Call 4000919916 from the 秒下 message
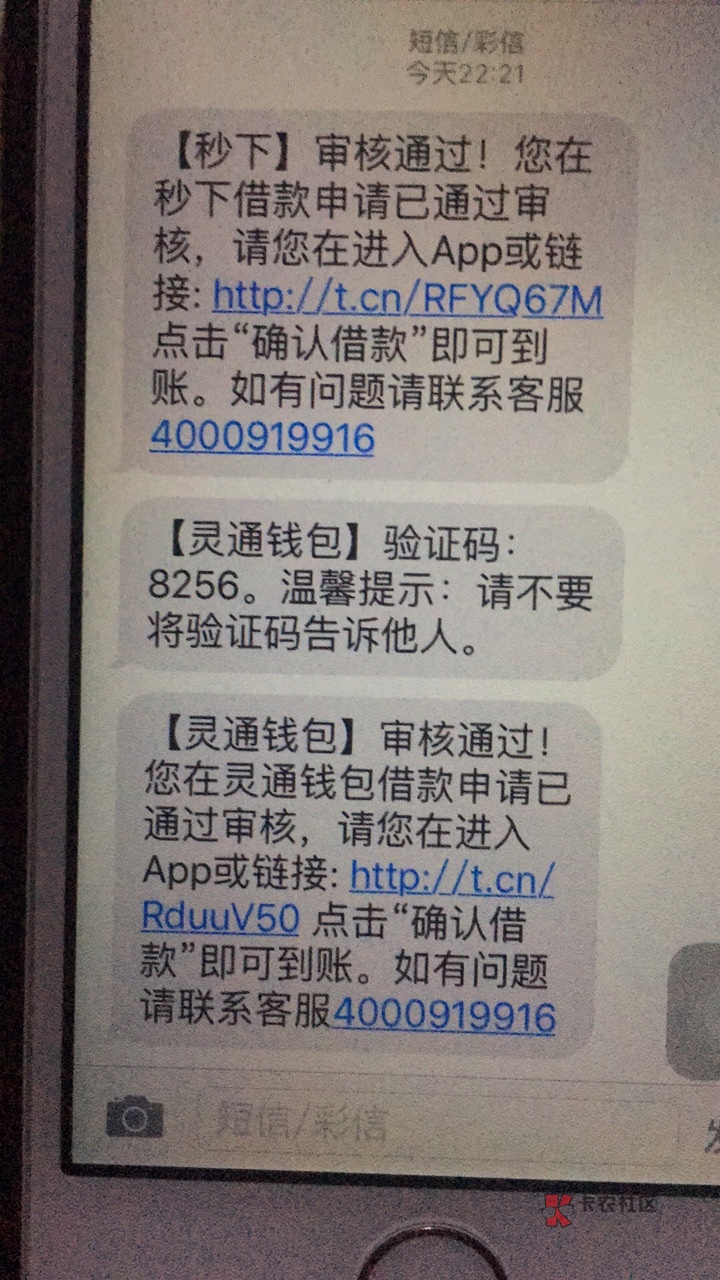 pyautogui.click(x=261, y=438)
